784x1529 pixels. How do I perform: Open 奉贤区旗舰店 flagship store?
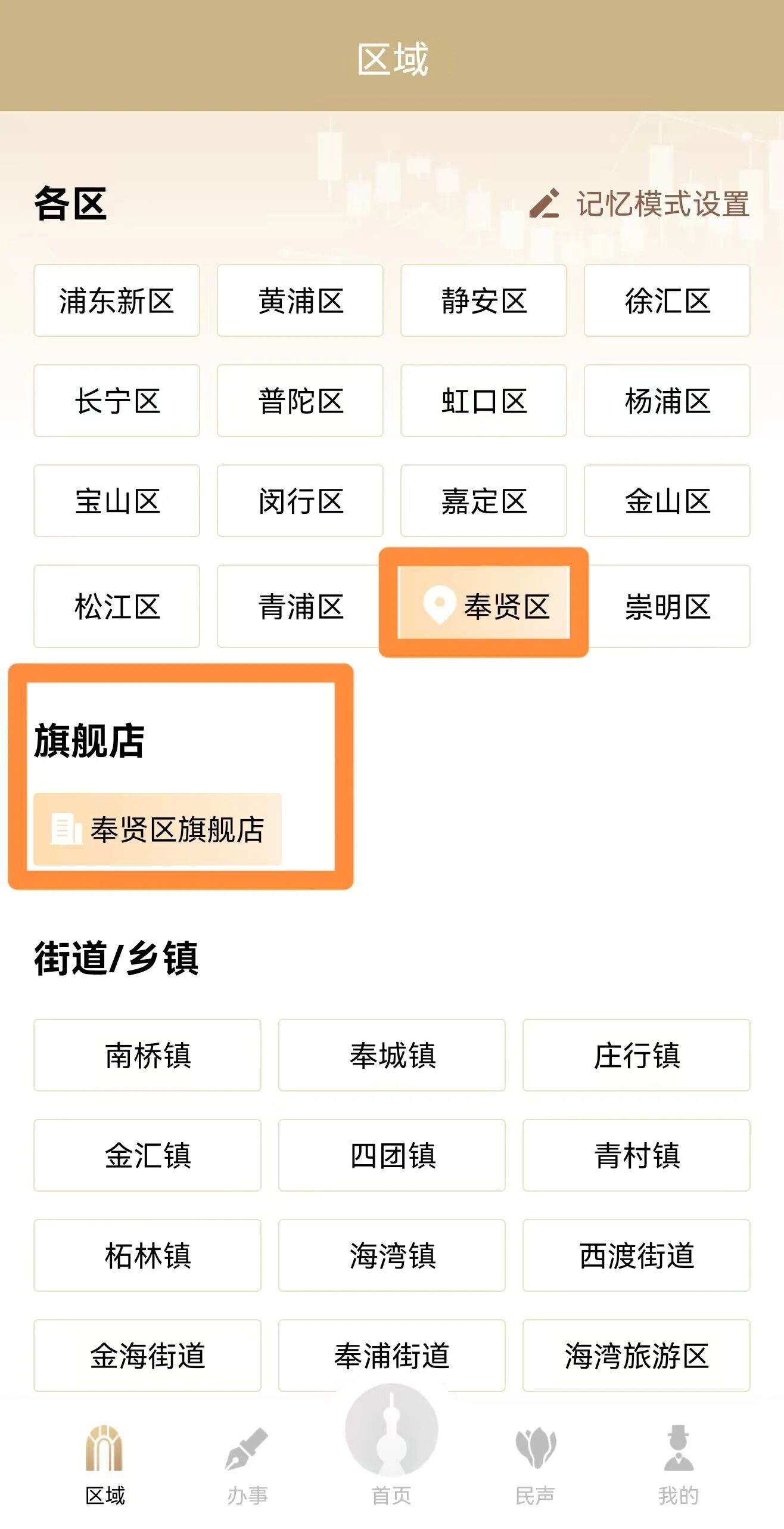(x=158, y=829)
